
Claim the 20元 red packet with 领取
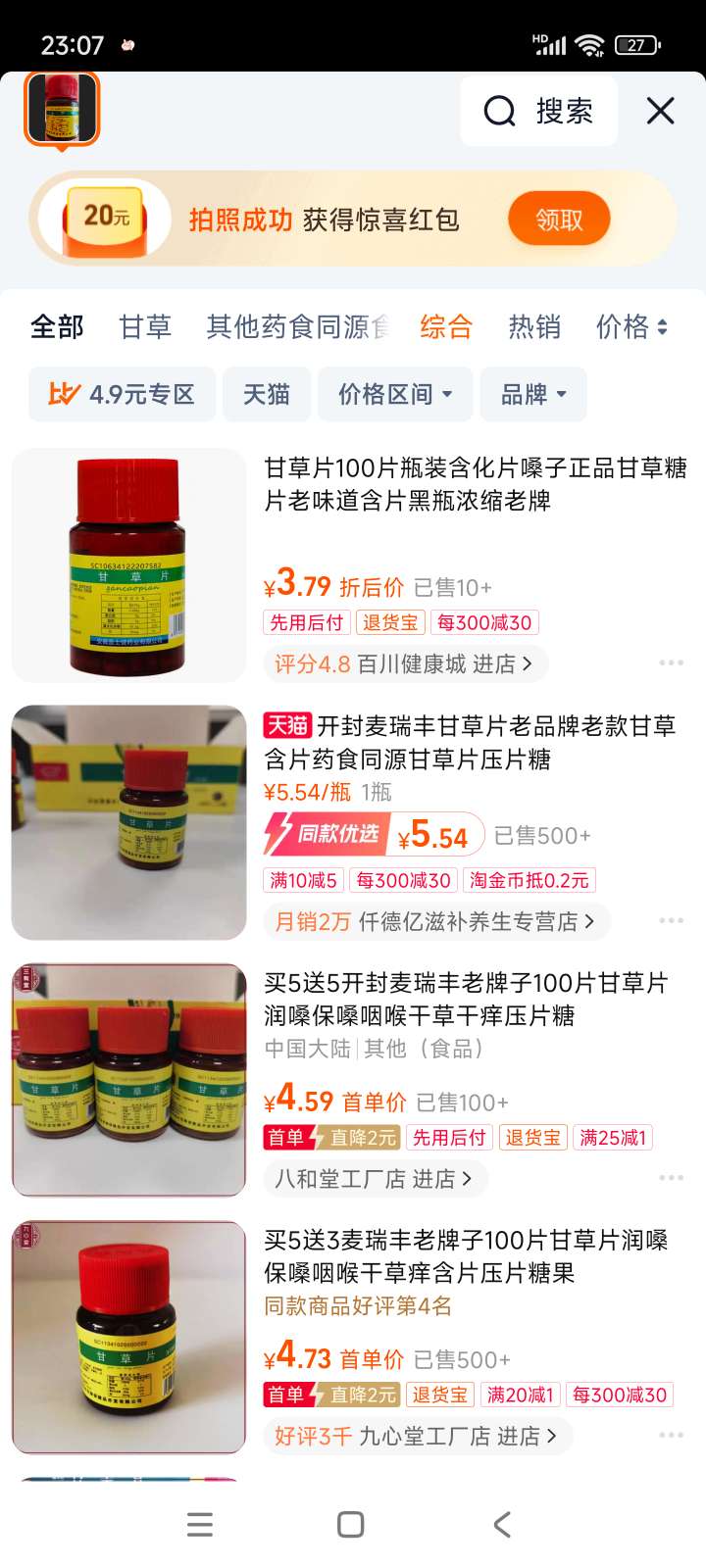point(559,220)
